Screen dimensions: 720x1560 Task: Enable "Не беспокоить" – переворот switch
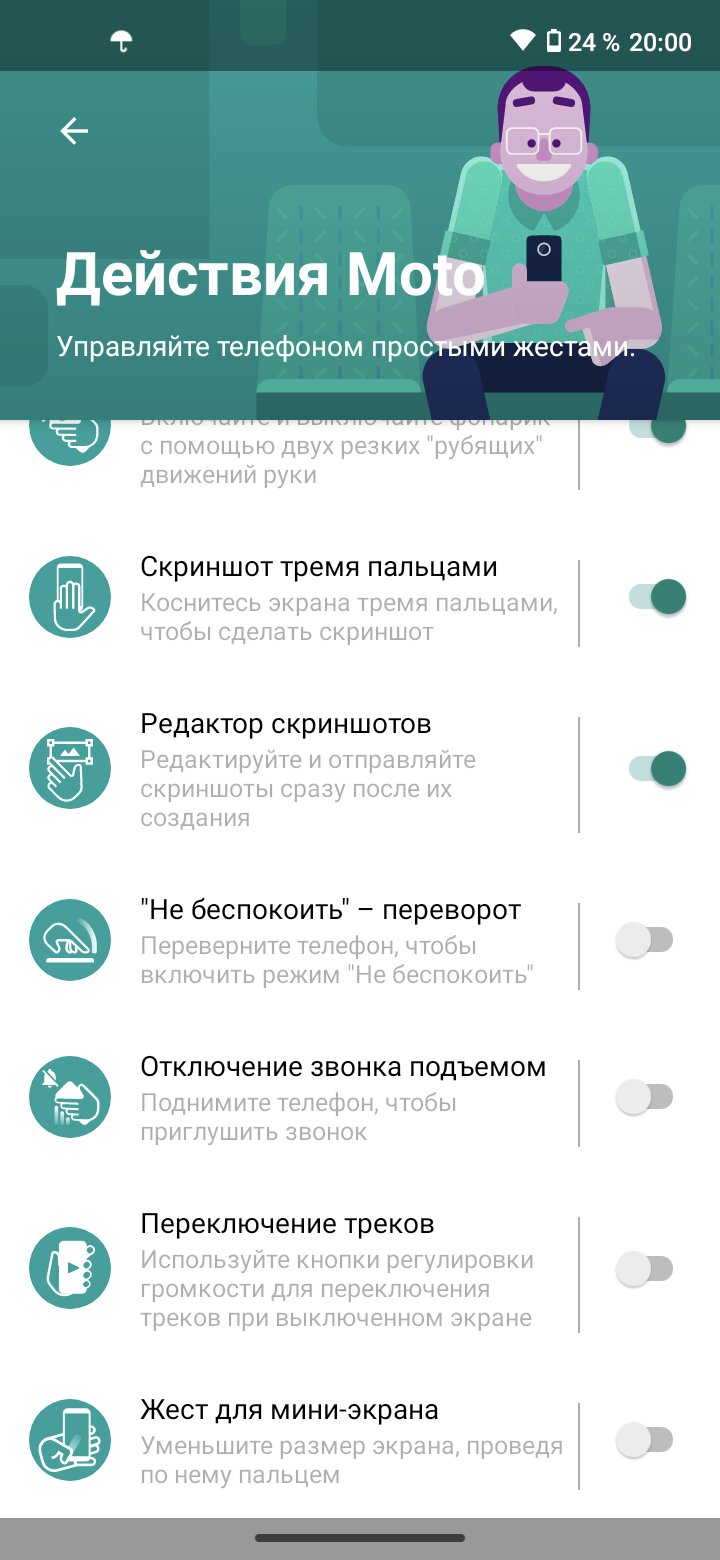644,940
